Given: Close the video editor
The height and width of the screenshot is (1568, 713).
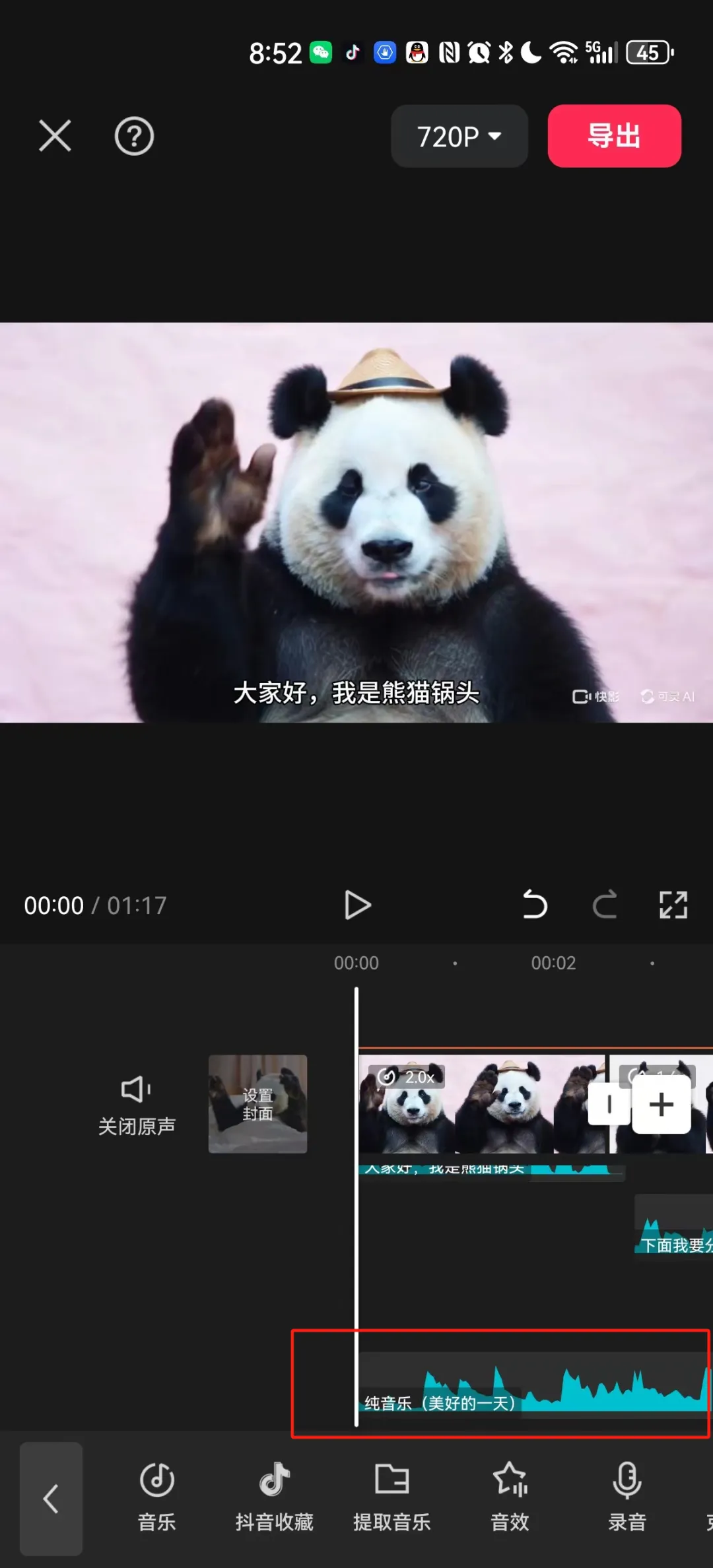Looking at the screenshot, I should click(x=55, y=136).
